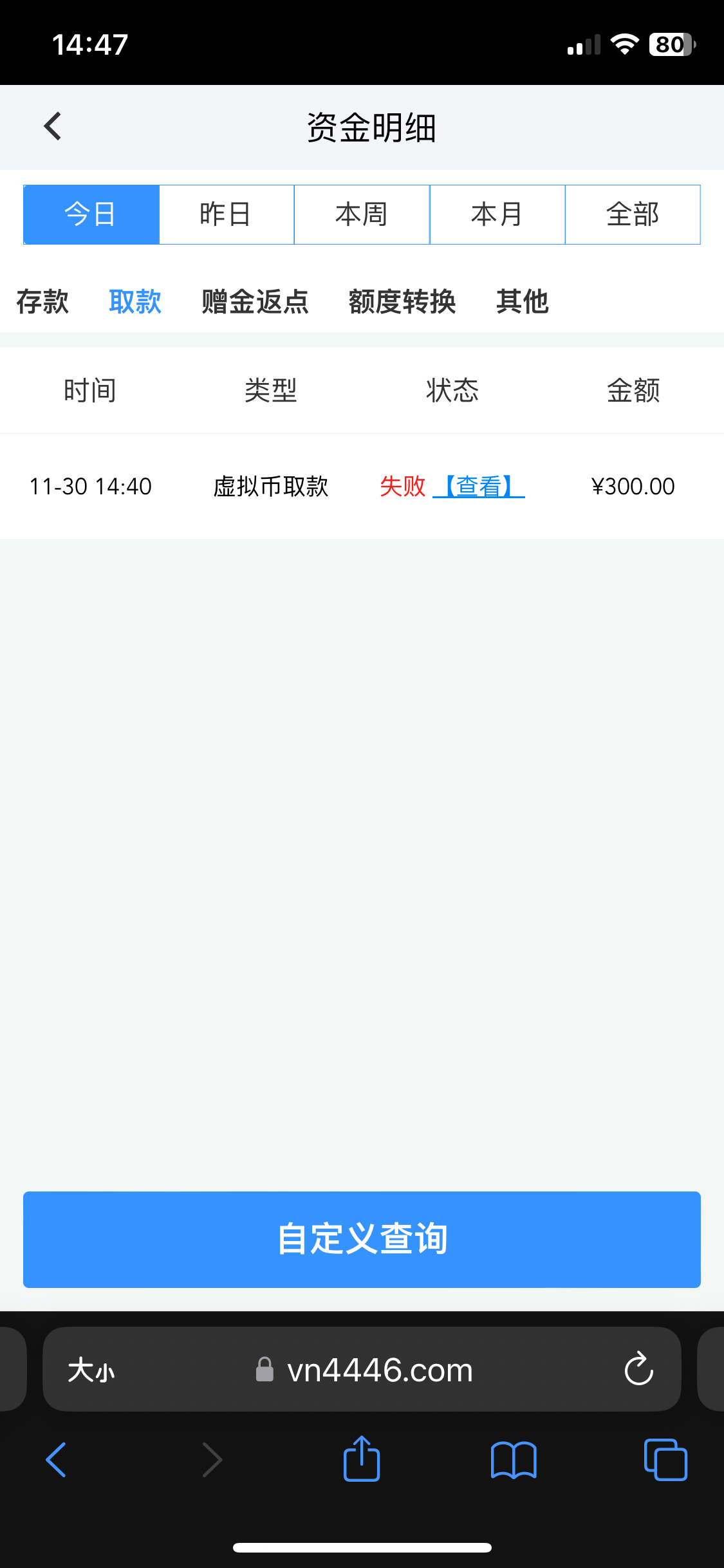Tap the vn4446.com address bar
Screen dimensions: 724x1568
coord(380,1370)
